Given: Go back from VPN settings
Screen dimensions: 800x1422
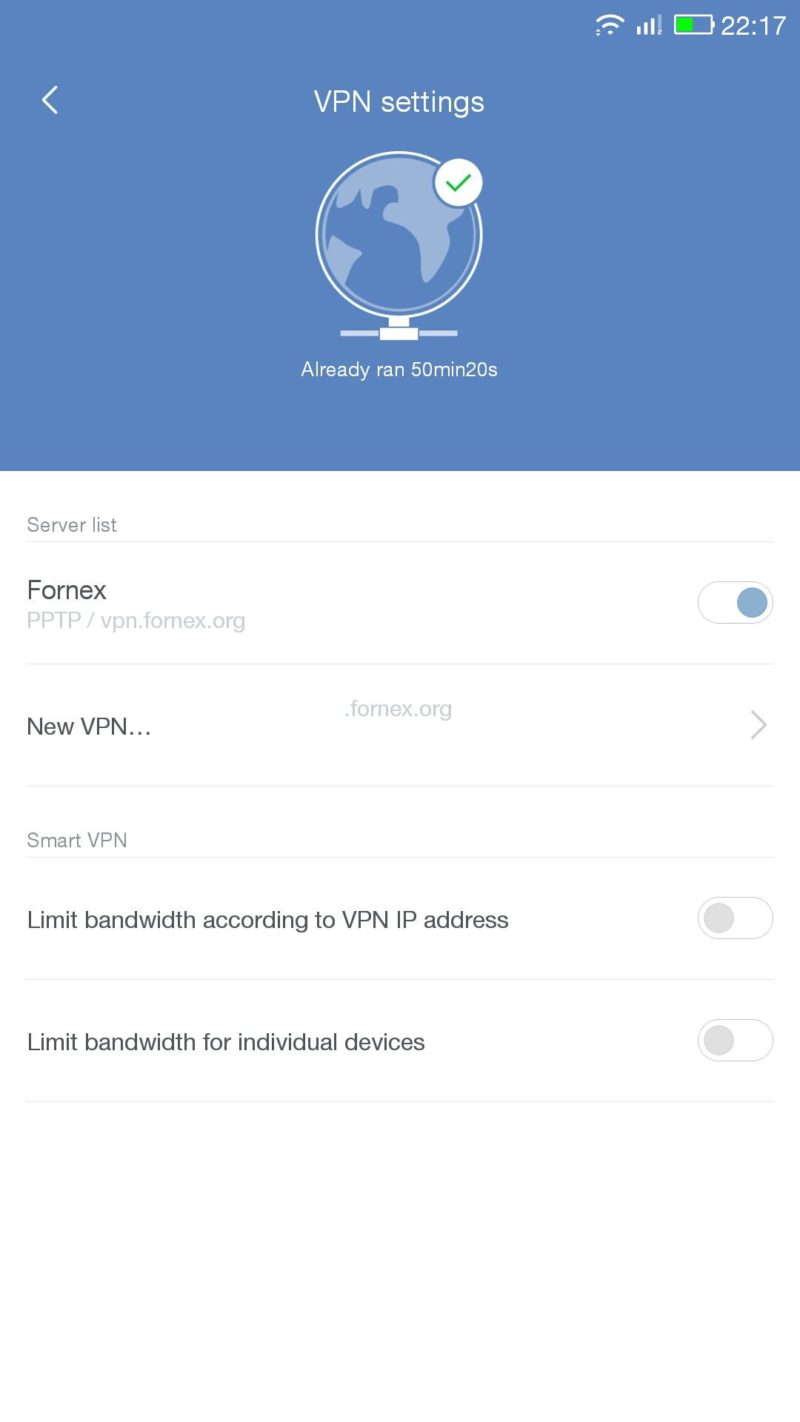Looking at the screenshot, I should tap(50, 100).
